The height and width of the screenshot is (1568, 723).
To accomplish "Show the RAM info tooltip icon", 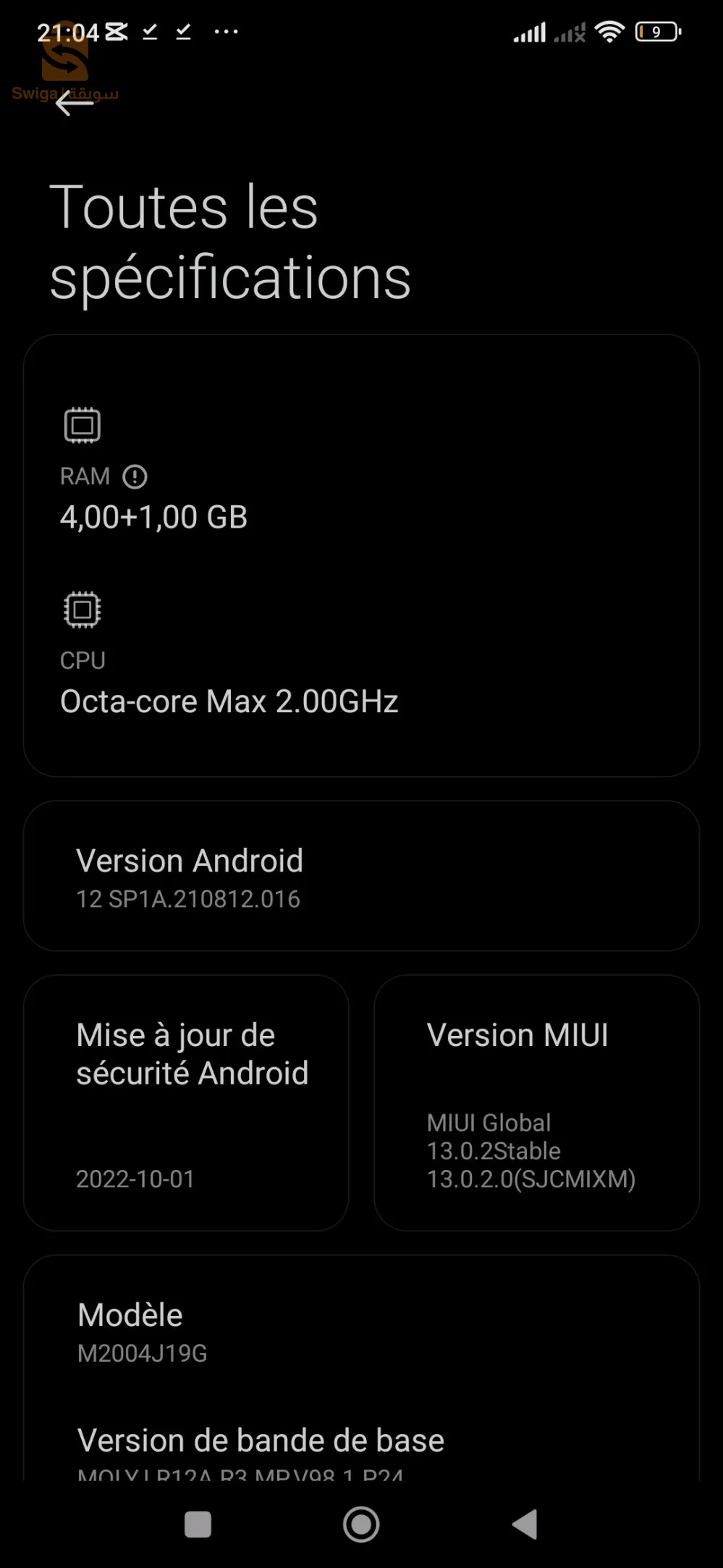I will (135, 477).
